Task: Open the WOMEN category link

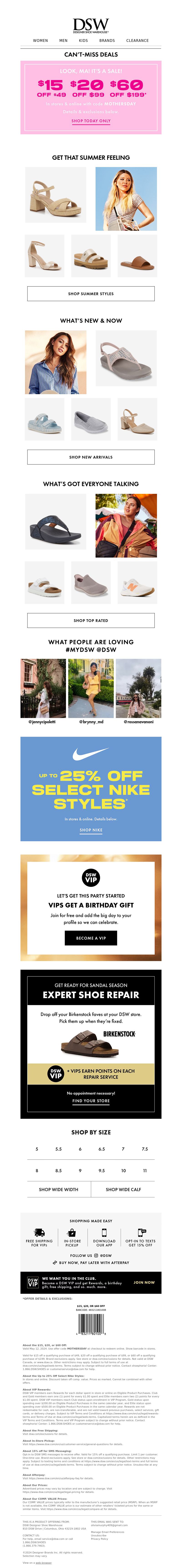Action: [x=40, y=41]
